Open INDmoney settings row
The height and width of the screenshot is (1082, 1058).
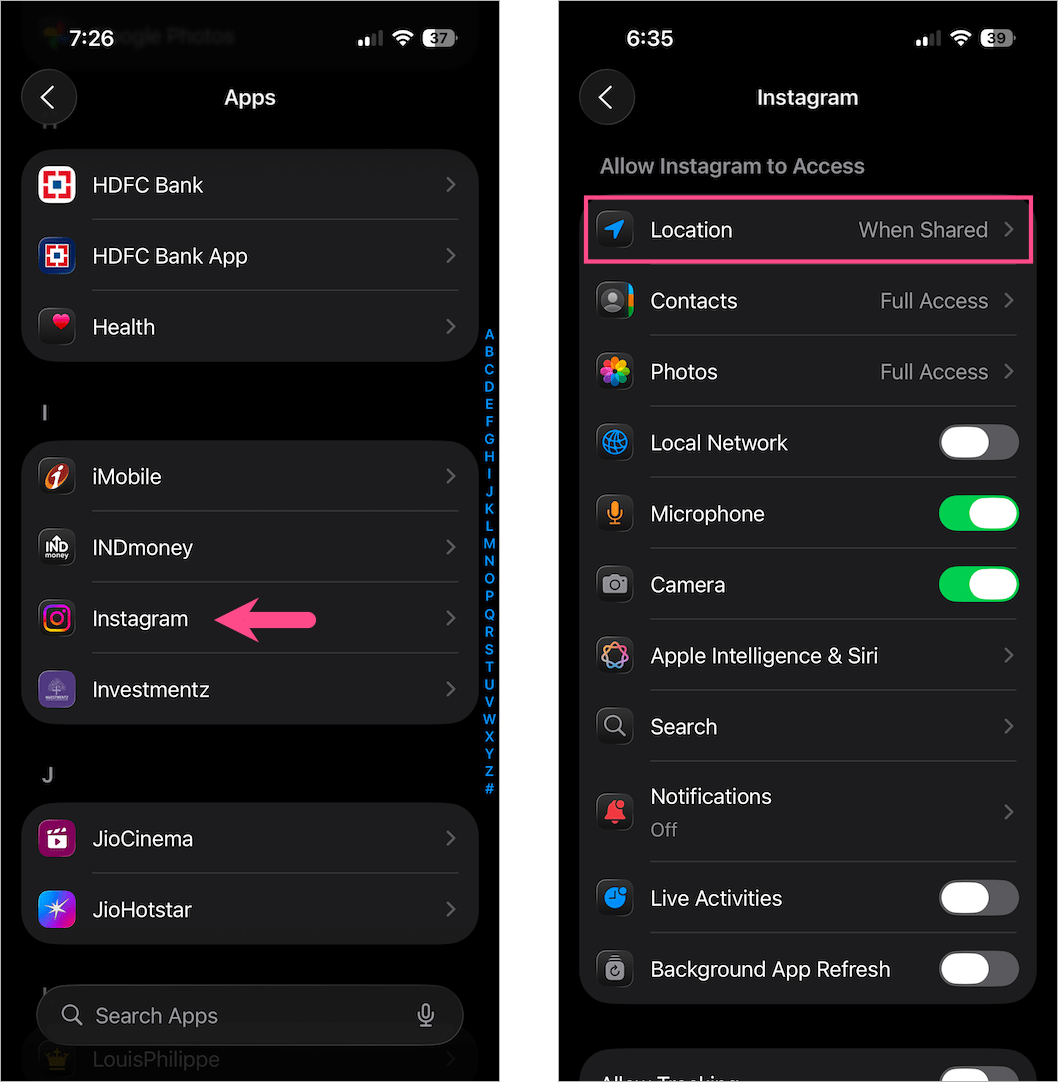tap(250, 548)
